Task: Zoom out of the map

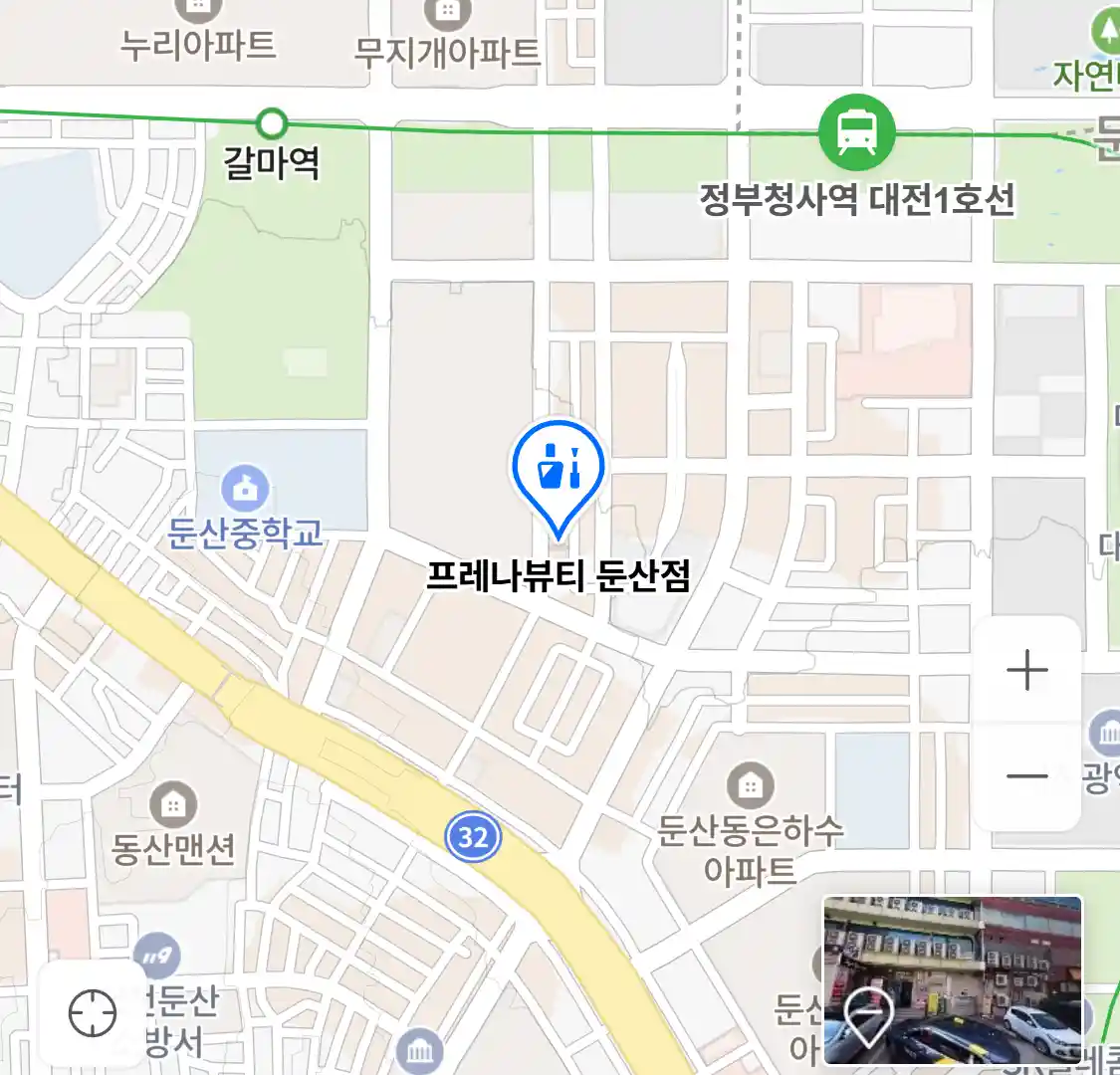Action: click(1026, 776)
